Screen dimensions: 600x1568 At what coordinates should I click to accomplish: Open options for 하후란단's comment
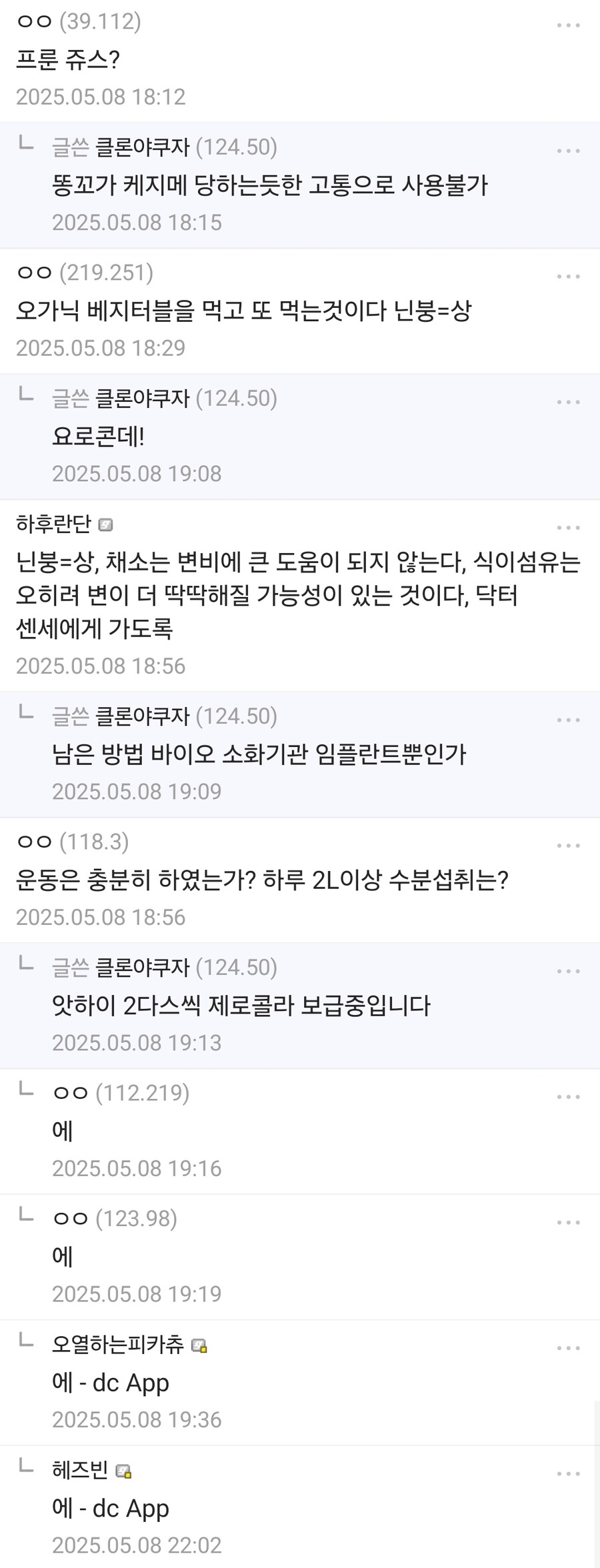(x=568, y=528)
